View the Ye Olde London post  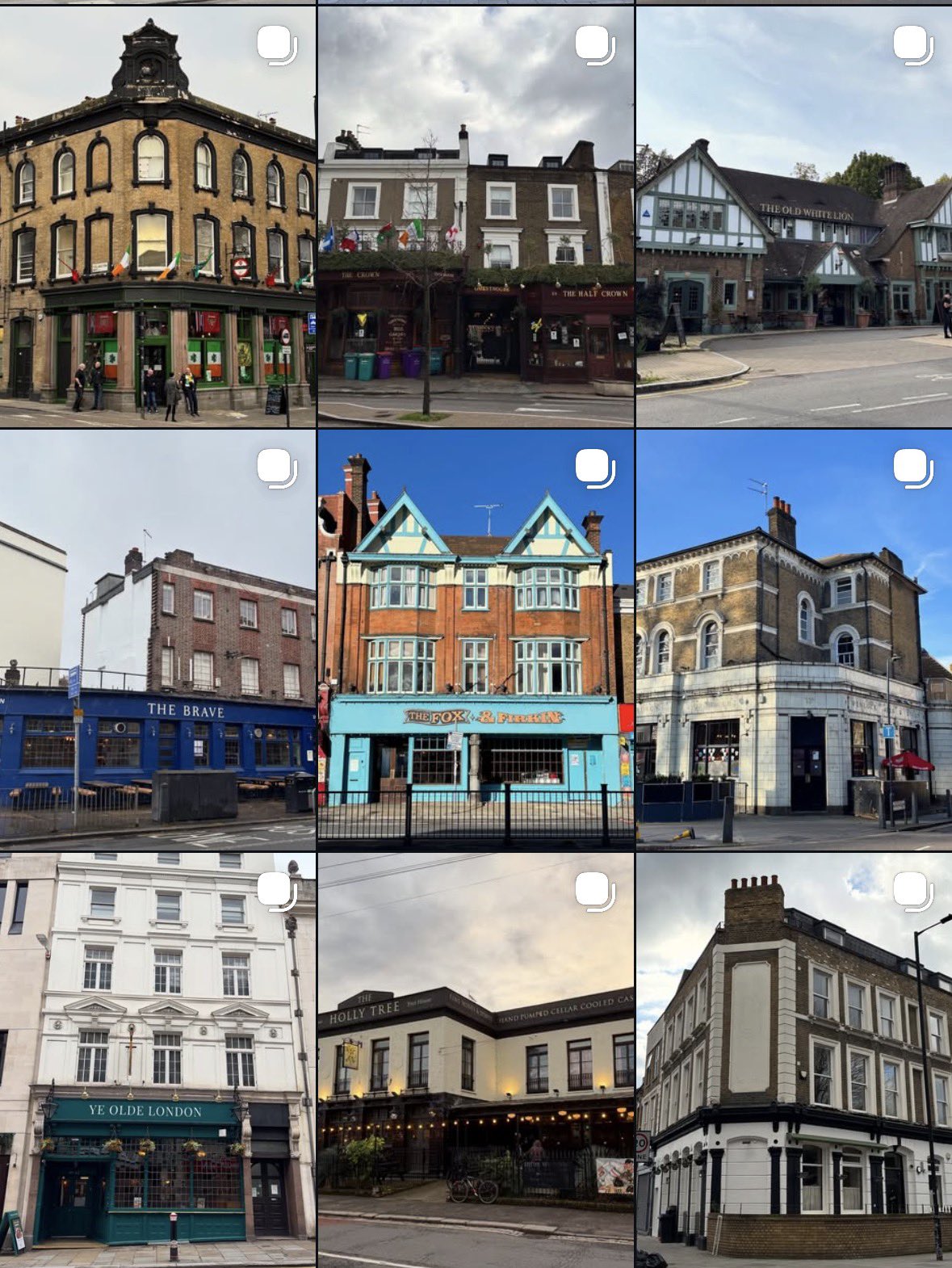(157, 1060)
